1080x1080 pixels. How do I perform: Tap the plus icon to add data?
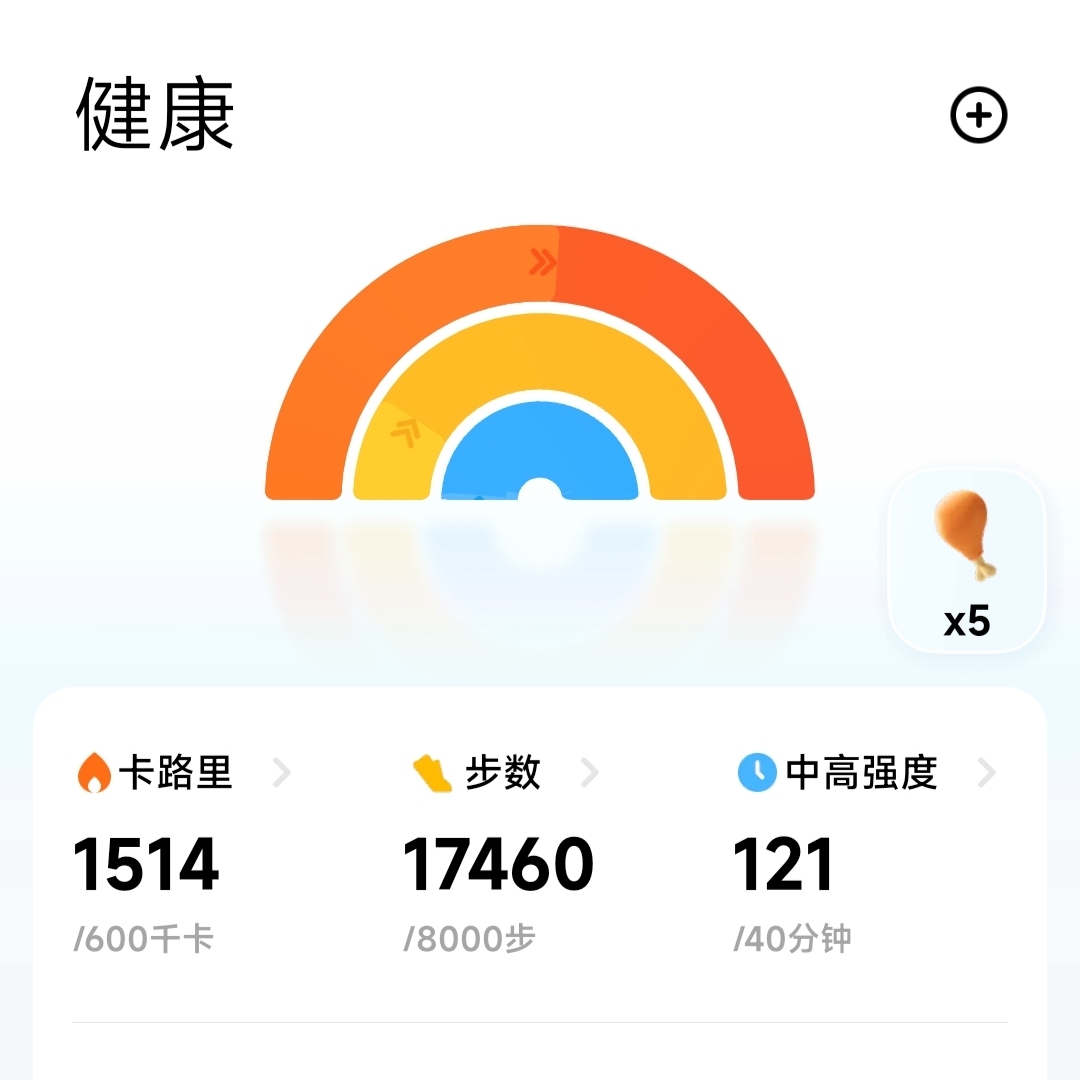pos(978,116)
